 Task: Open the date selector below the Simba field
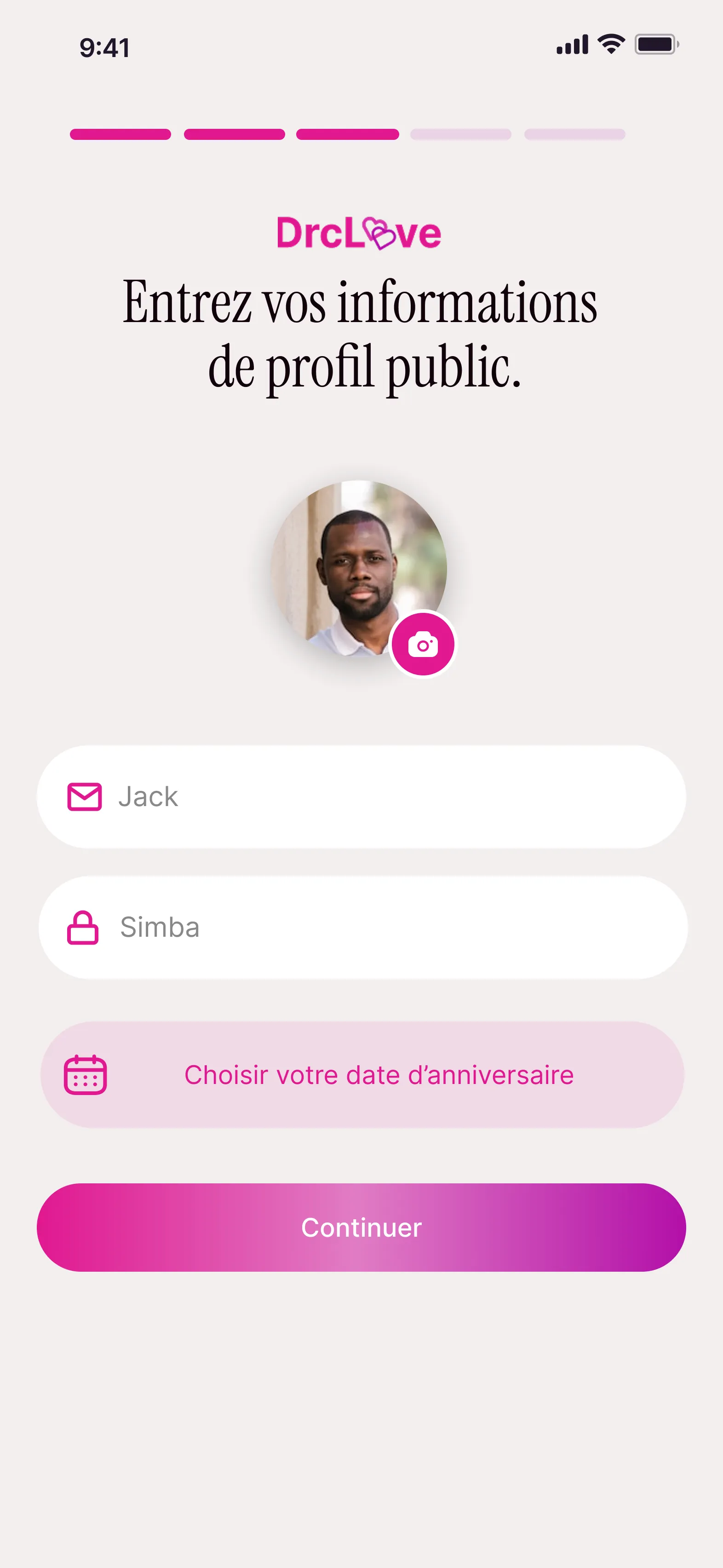(x=361, y=1074)
